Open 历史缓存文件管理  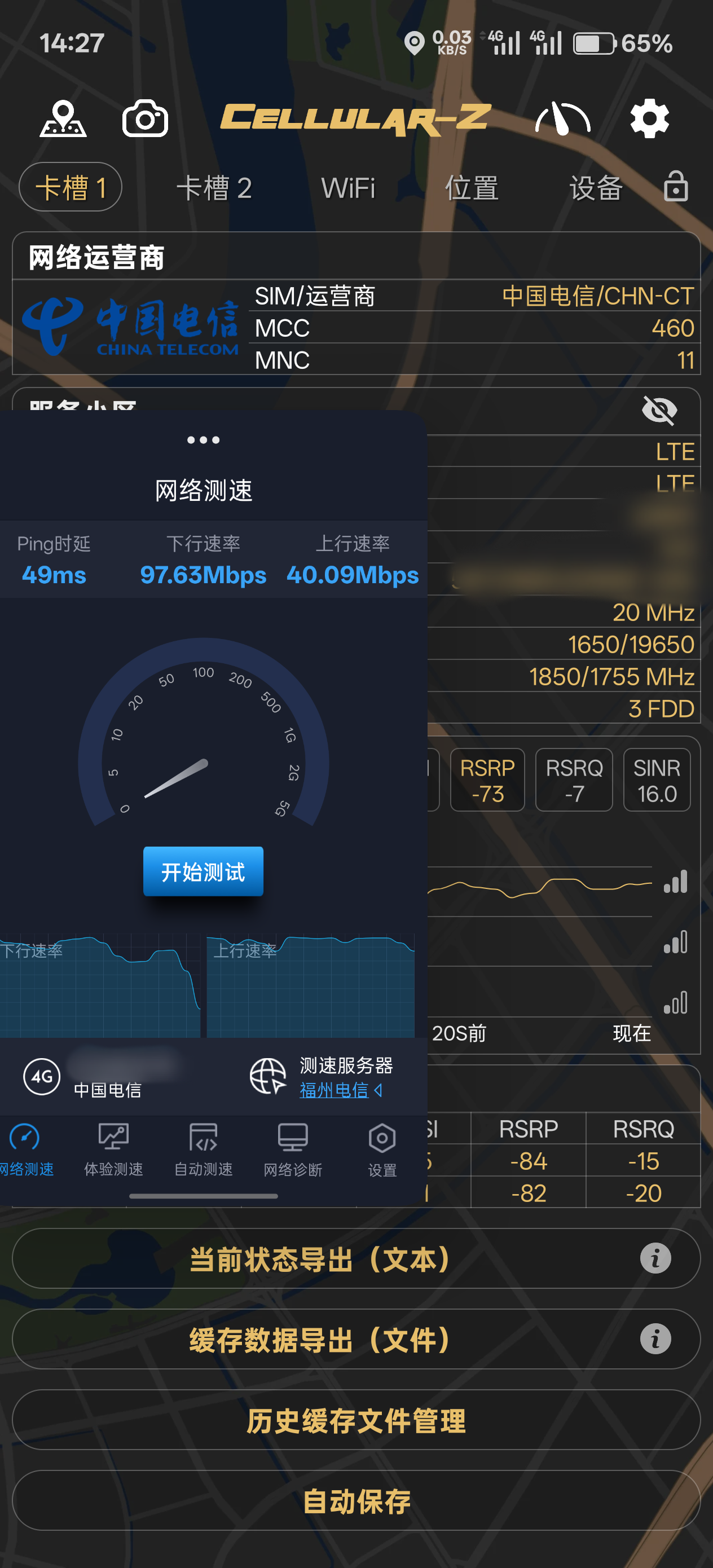click(356, 1421)
